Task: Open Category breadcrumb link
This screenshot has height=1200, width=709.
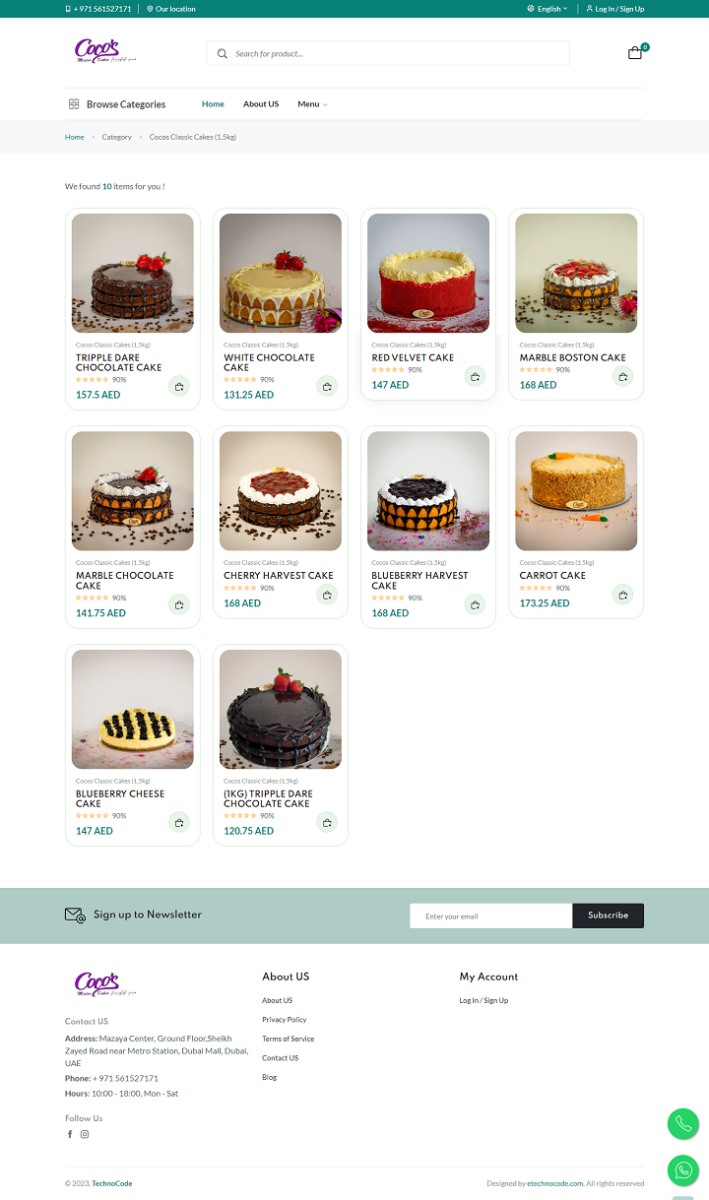Action: [x=117, y=137]
